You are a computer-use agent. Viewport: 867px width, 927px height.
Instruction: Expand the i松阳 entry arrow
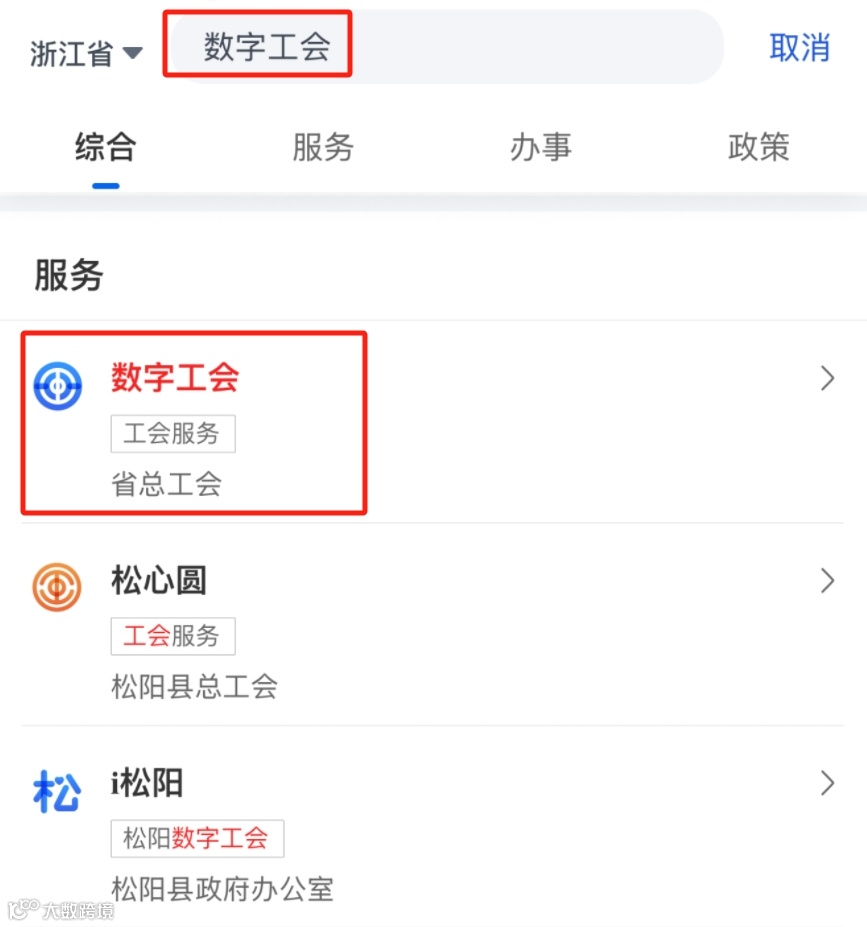click(826, 784)
